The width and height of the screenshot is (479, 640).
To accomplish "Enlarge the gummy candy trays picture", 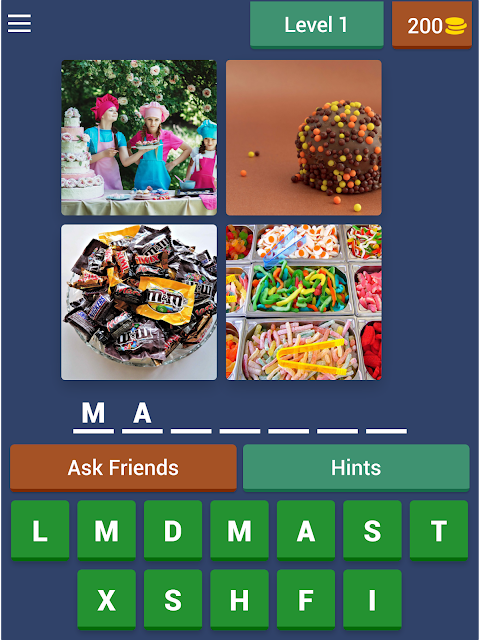I will tap(304, 302).
